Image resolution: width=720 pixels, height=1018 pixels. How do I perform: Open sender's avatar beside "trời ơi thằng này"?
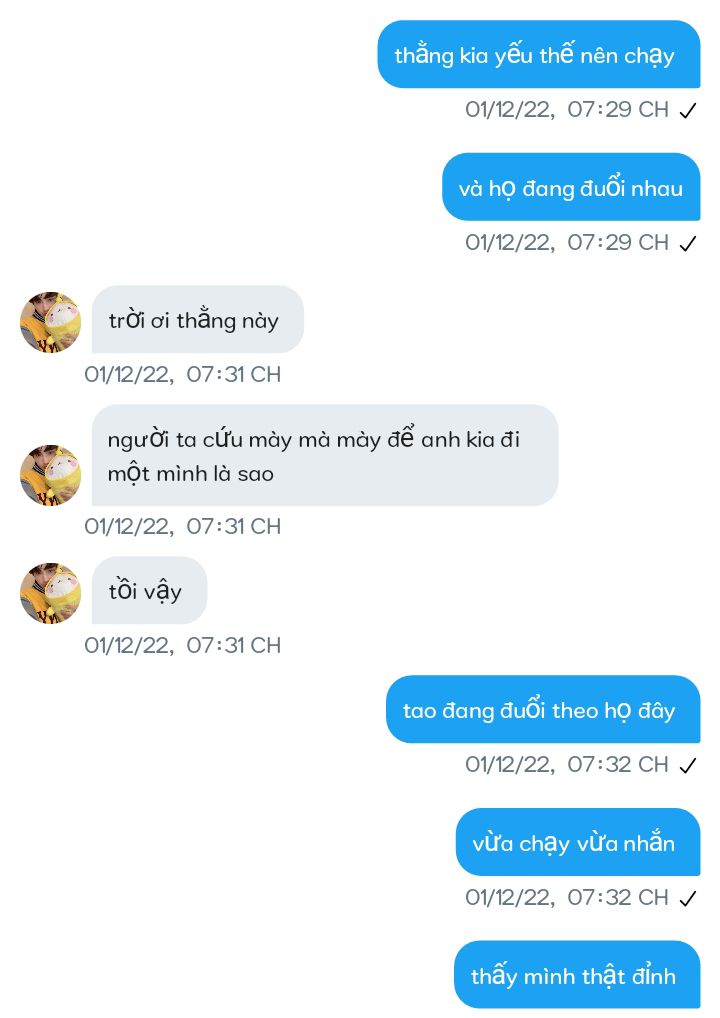(x=51, y=322)
